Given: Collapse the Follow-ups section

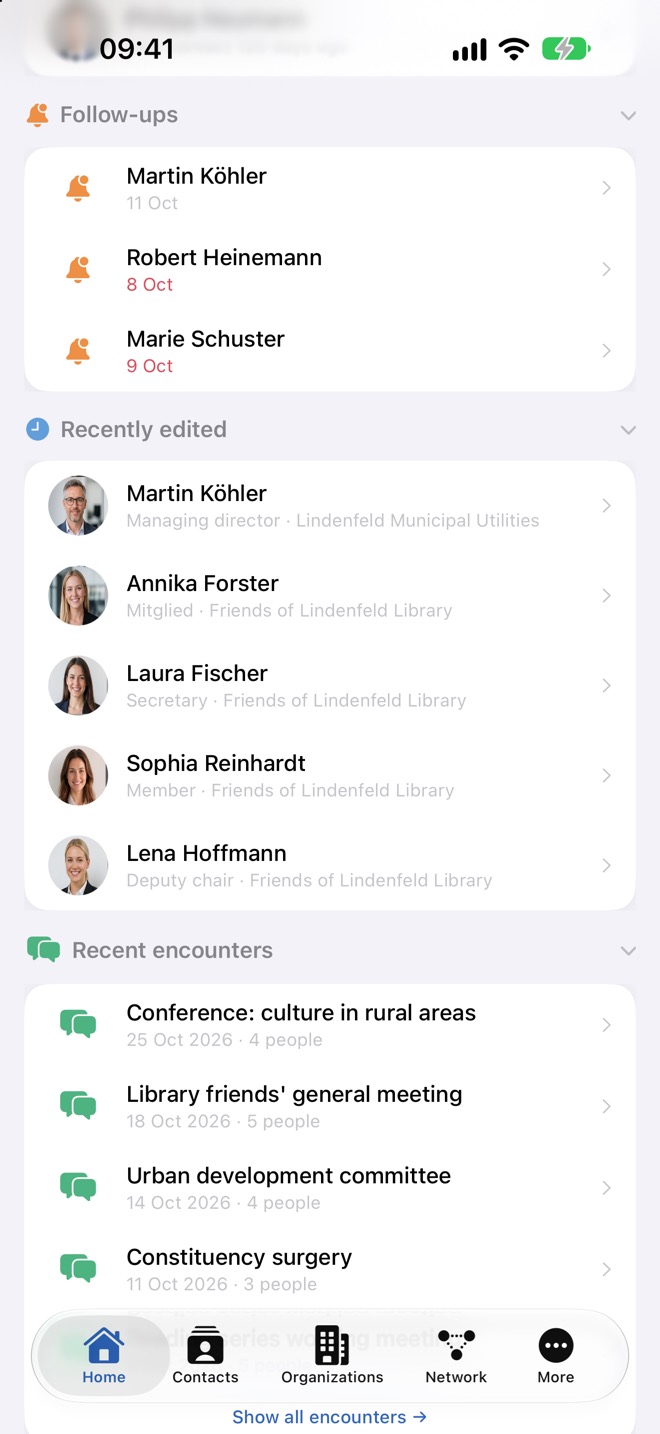Looking at the screenshot, I should point(628,116).
